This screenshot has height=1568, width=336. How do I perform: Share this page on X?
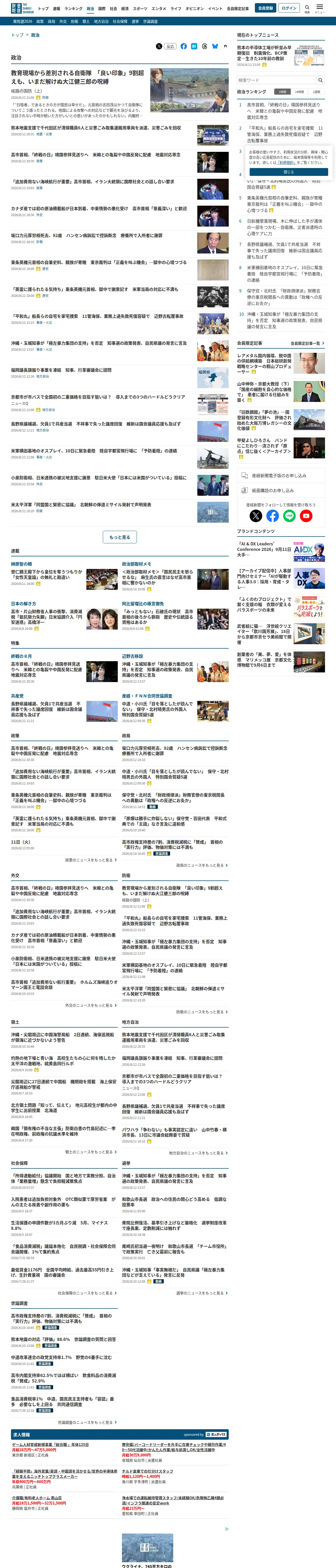coord(159,46)
